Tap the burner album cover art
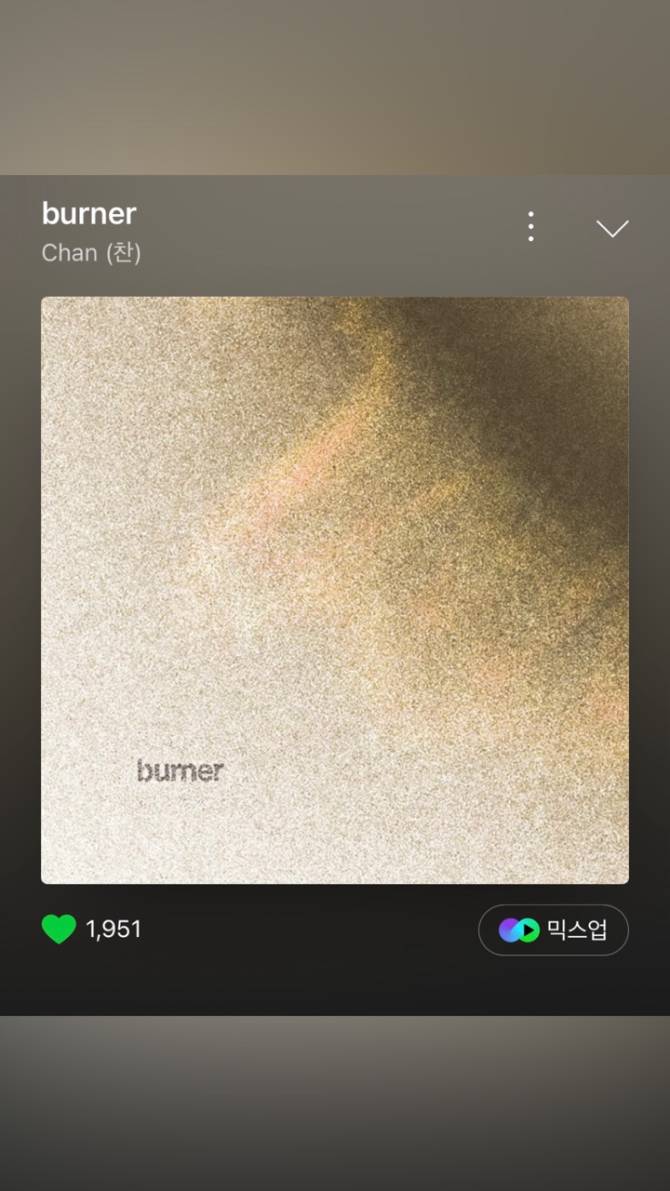The image size is (670, 1191). [335, 590]
